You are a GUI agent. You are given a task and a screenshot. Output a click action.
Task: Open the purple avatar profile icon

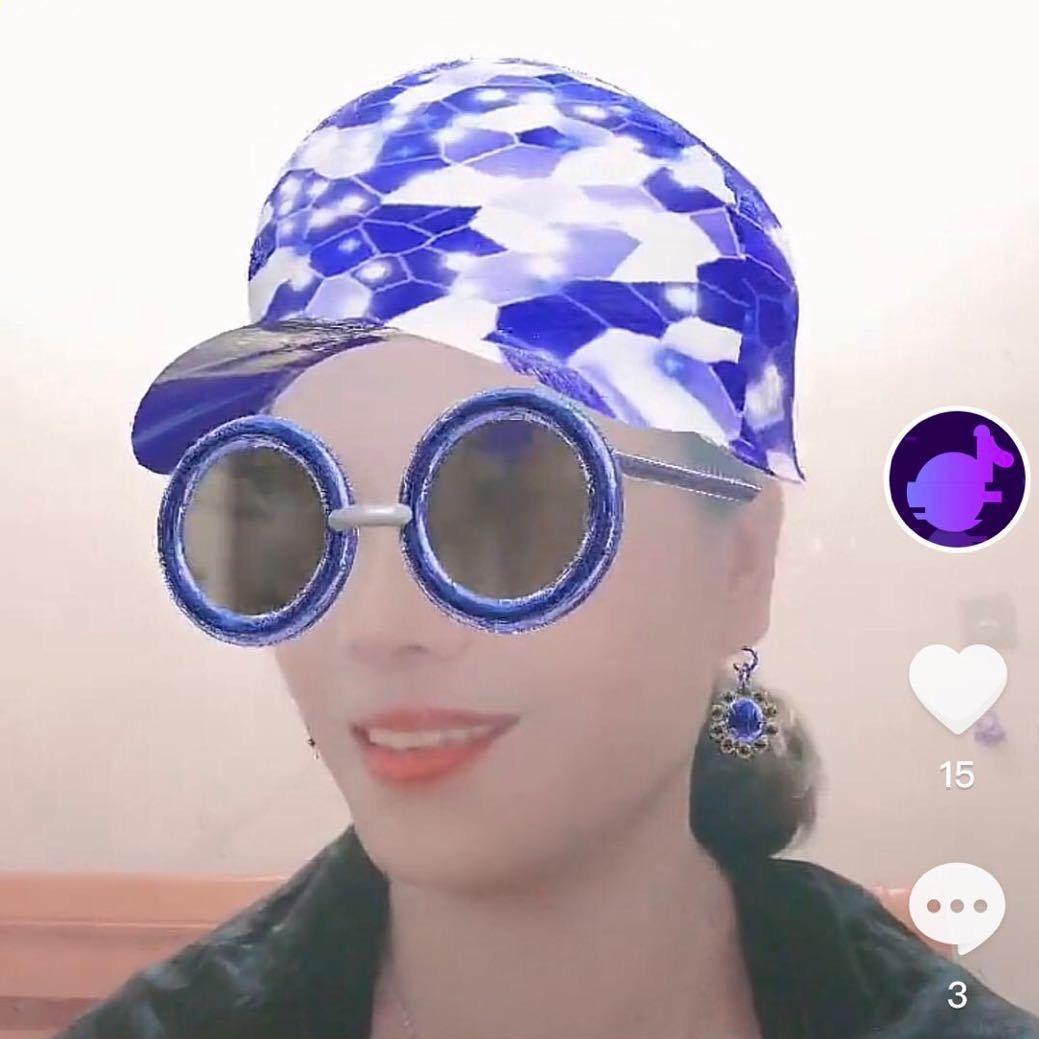957,479
